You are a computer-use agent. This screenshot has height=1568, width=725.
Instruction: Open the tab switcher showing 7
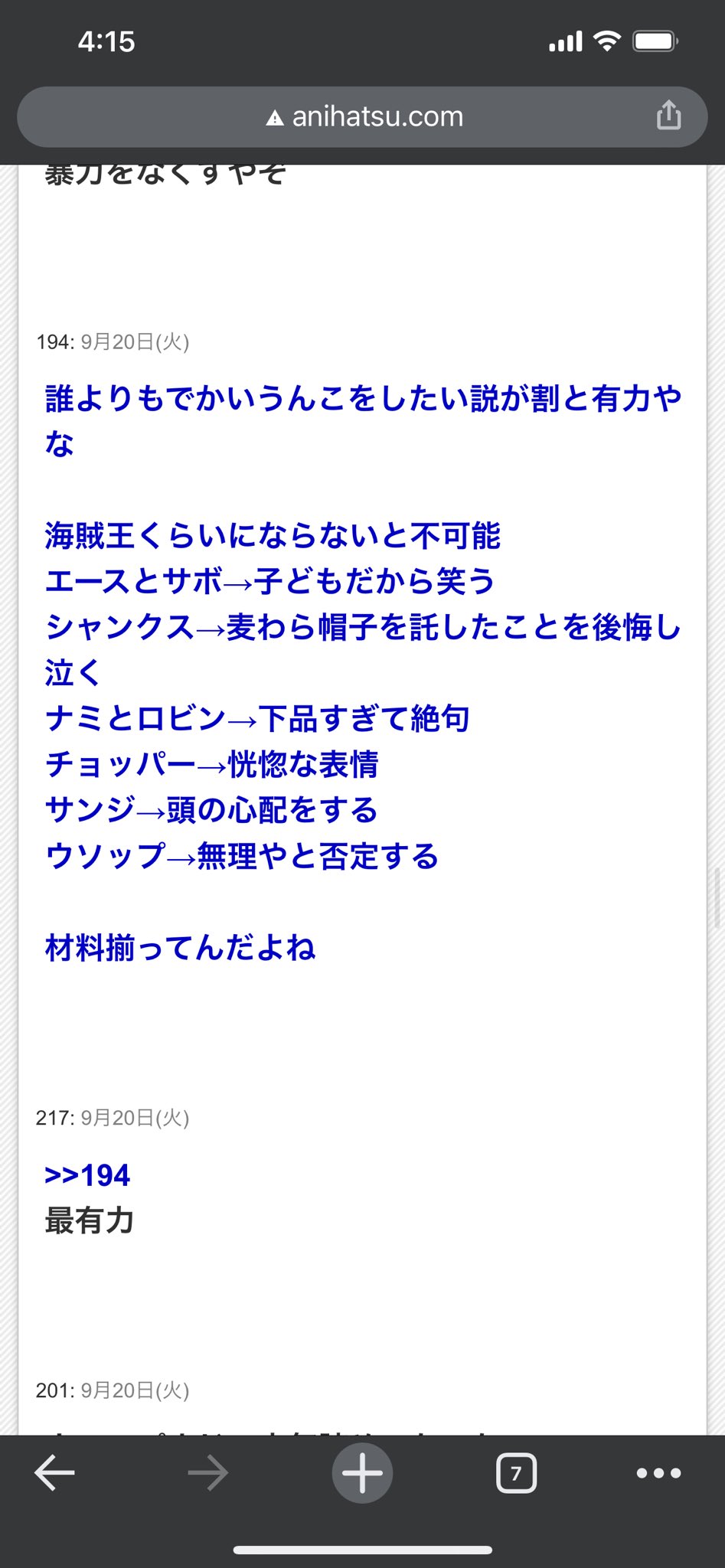pyautogui.click(x=516, y=1473)
